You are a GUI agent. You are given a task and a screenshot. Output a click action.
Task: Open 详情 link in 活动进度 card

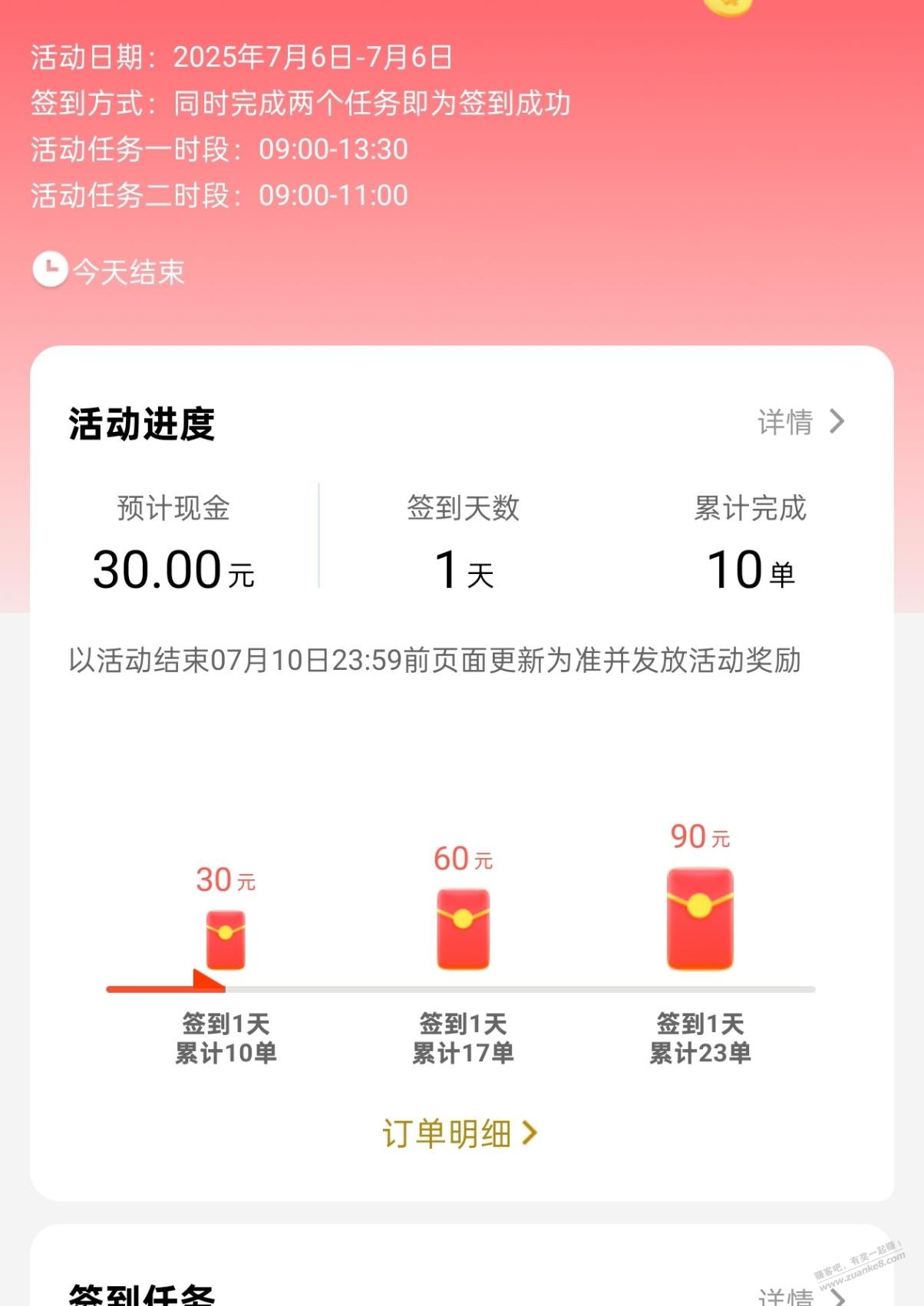[x=800, y=422]
